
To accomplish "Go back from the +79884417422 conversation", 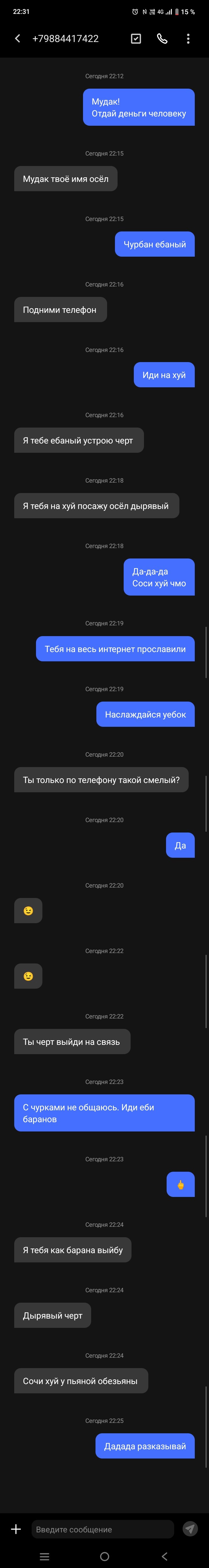I will click(18, 38).
